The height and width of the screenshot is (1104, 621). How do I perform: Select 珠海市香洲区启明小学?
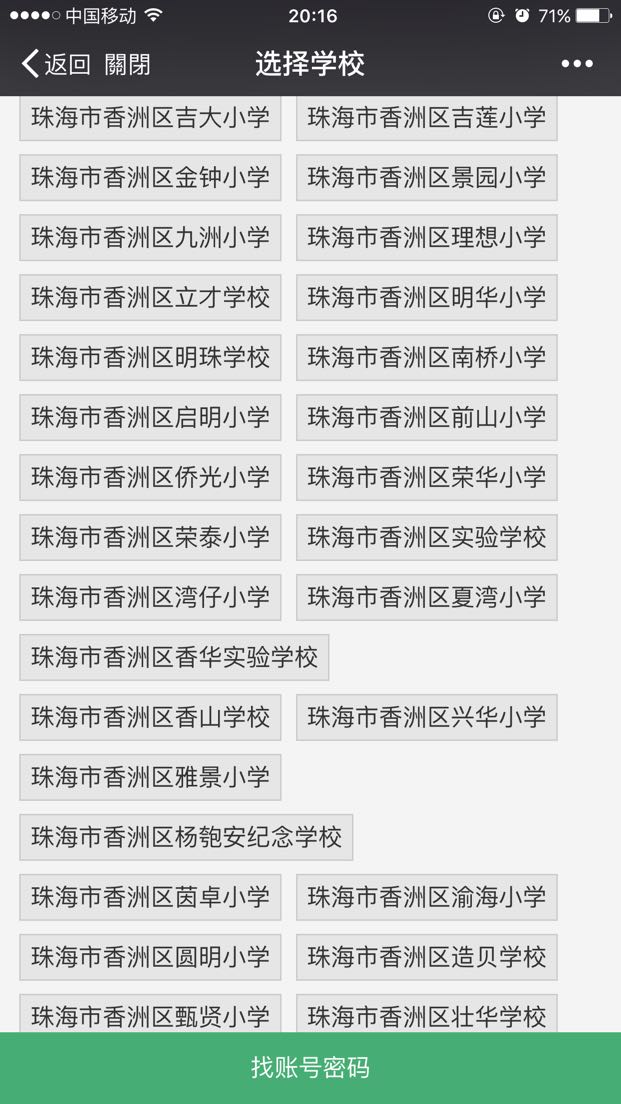[x=150, y=417]
